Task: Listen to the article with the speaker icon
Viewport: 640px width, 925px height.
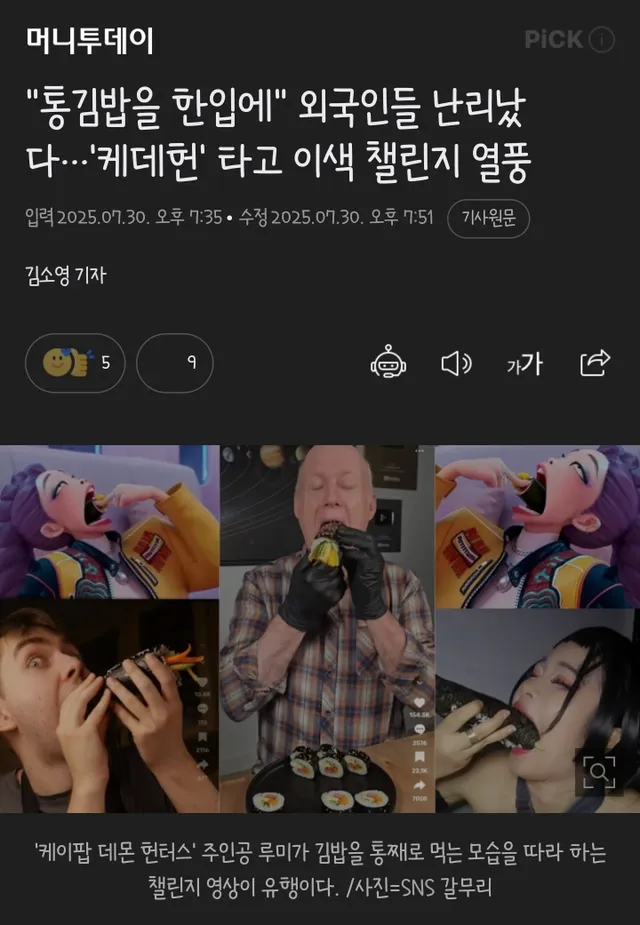Action: coord(456,363)
